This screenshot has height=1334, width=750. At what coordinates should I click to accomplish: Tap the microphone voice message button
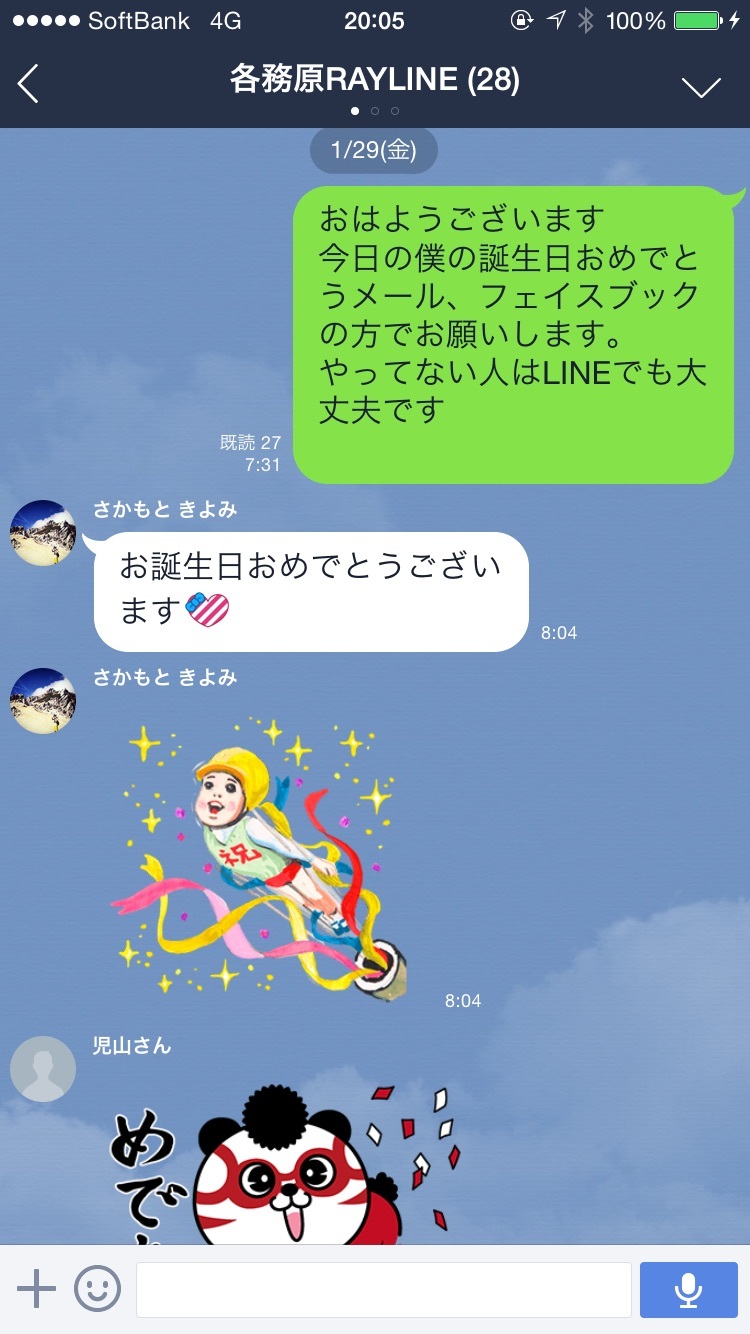[688, 1290]
